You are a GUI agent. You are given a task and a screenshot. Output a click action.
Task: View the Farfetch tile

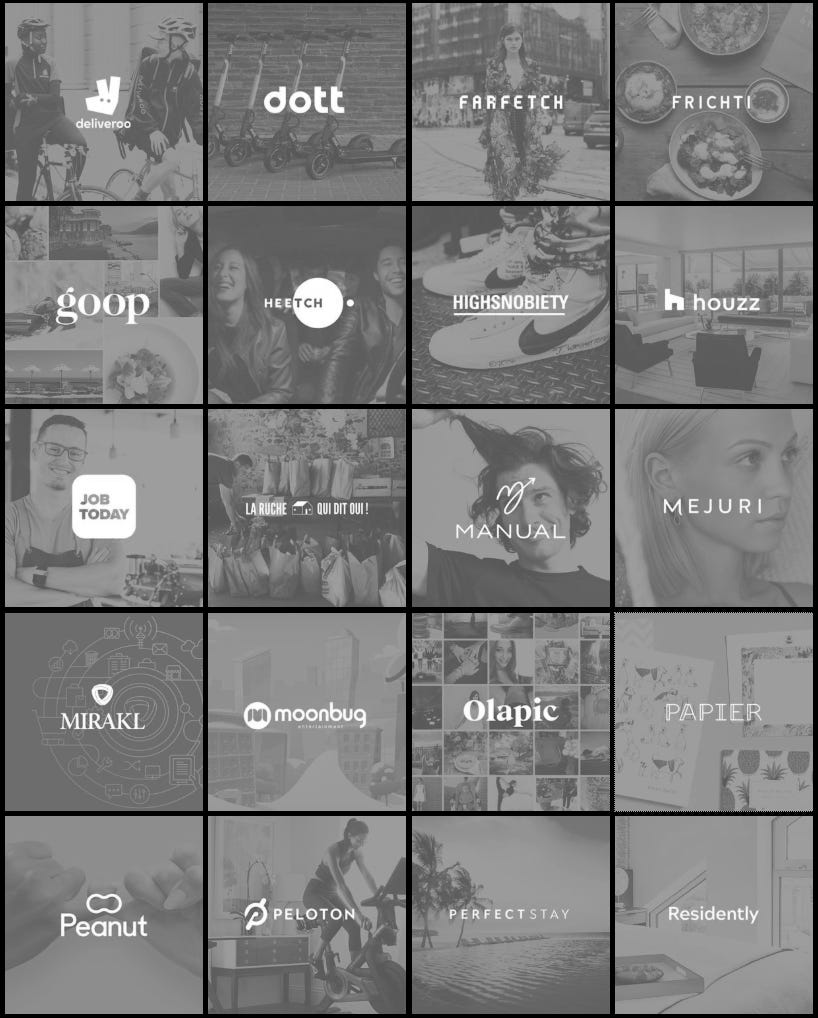click(511, 102)
